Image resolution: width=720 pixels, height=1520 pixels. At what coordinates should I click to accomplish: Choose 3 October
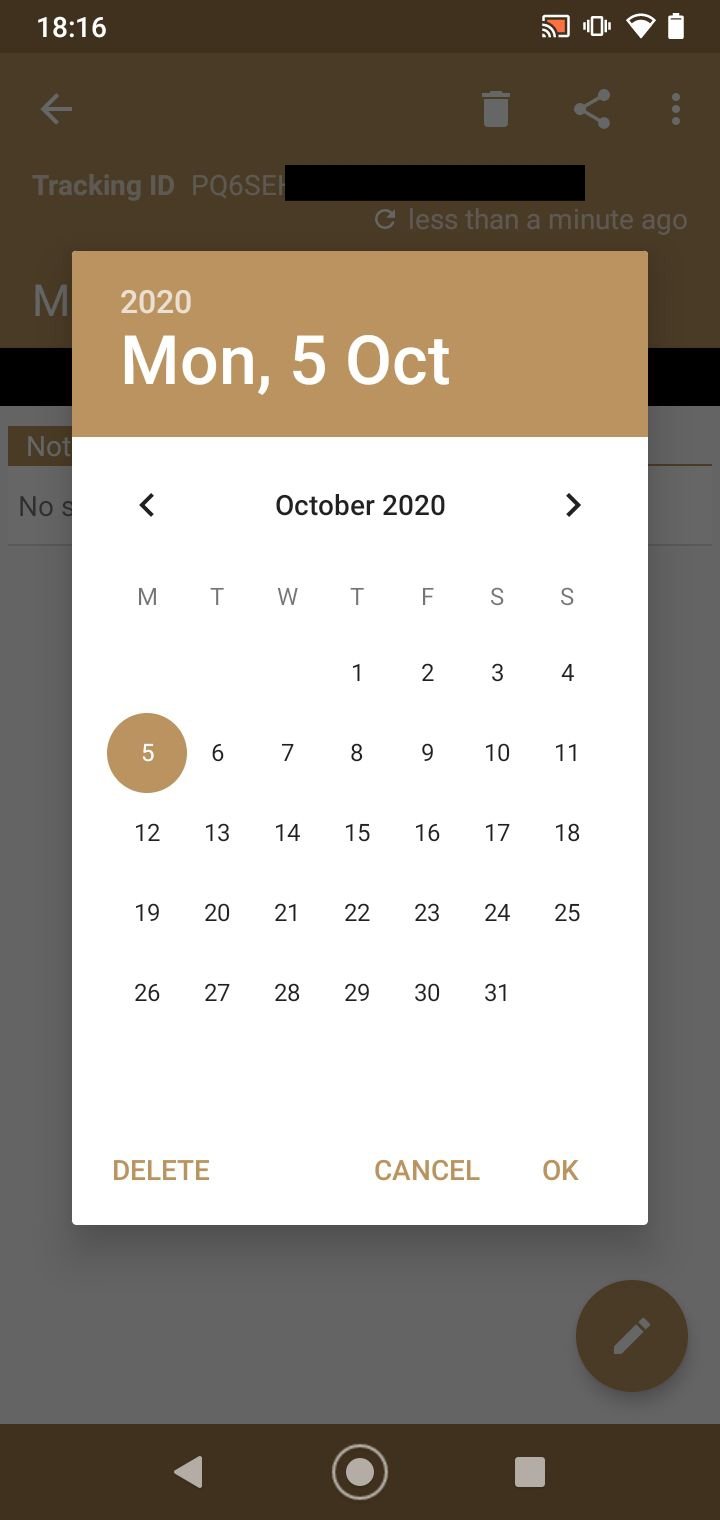pos(497,673)
